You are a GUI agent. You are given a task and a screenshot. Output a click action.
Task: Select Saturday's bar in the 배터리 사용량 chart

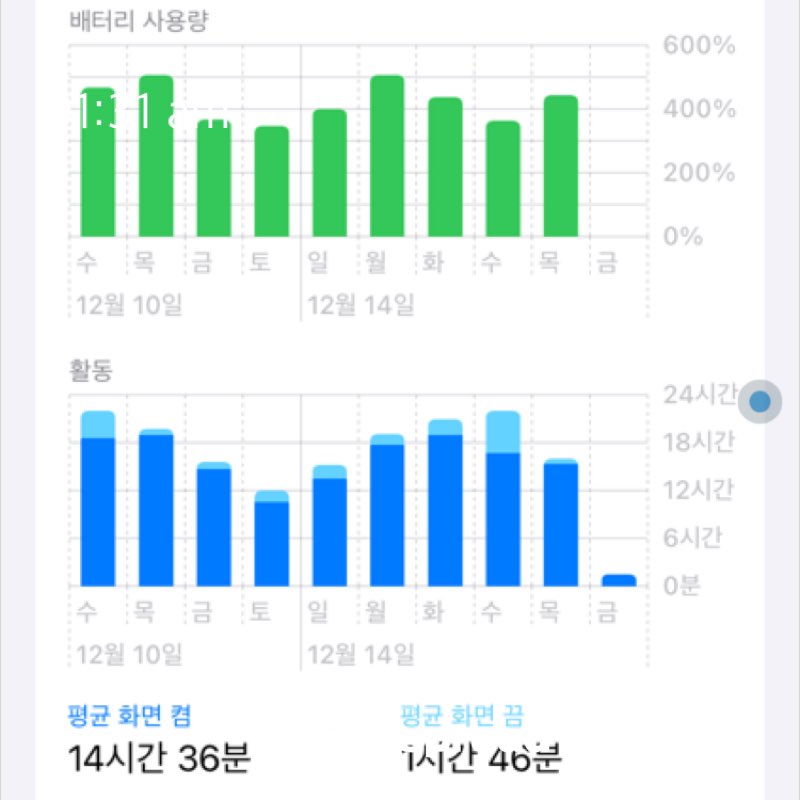coord(271,182)
